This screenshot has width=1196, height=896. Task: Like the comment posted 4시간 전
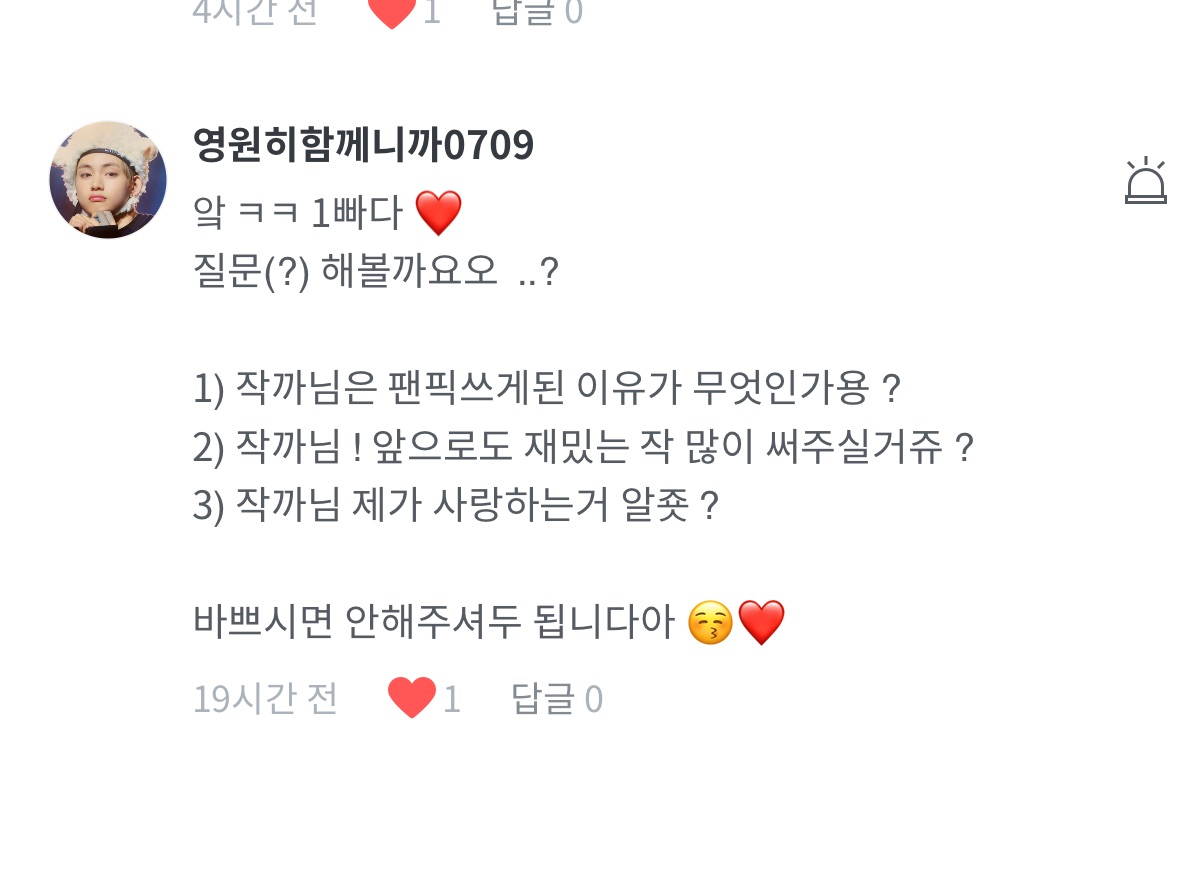tap(392, 13)
